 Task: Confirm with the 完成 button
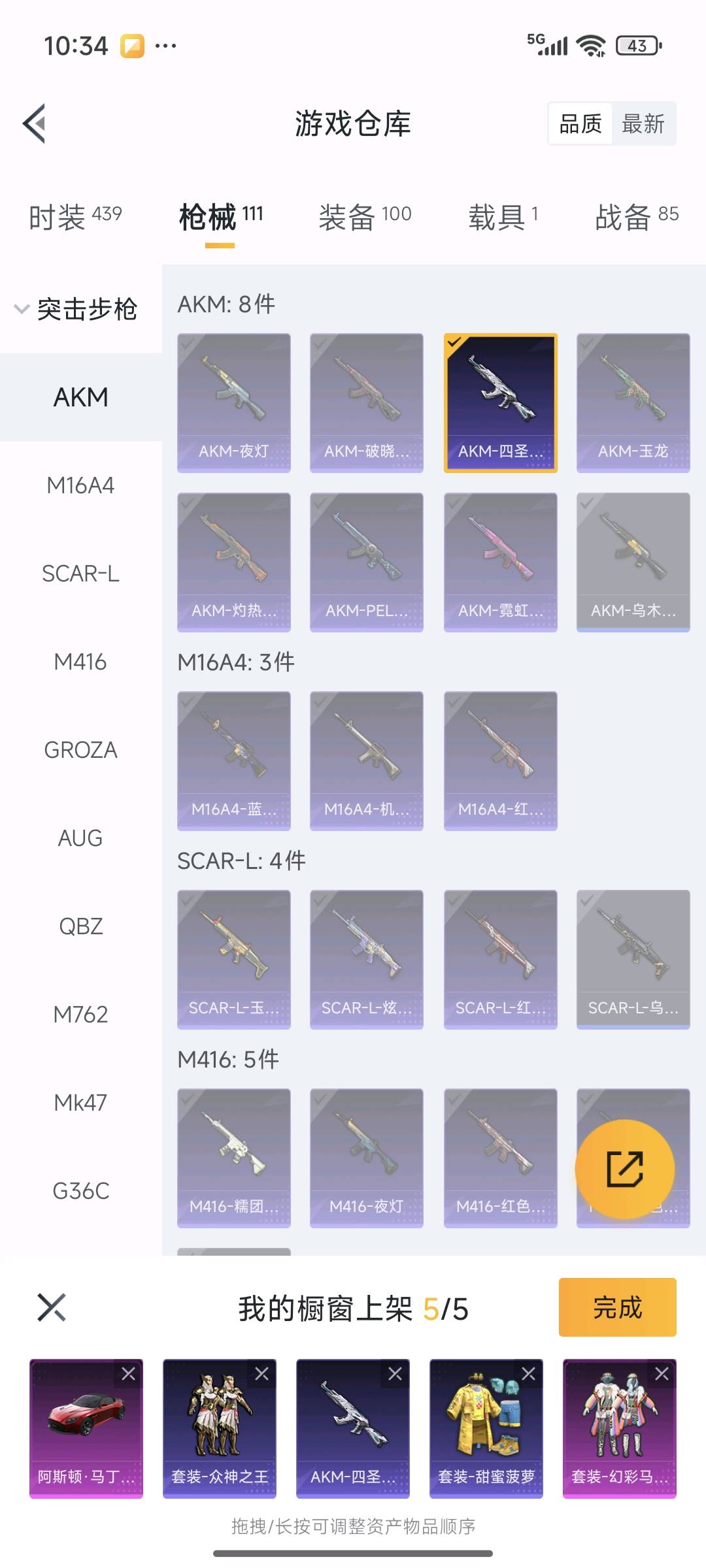[617, 1307]
